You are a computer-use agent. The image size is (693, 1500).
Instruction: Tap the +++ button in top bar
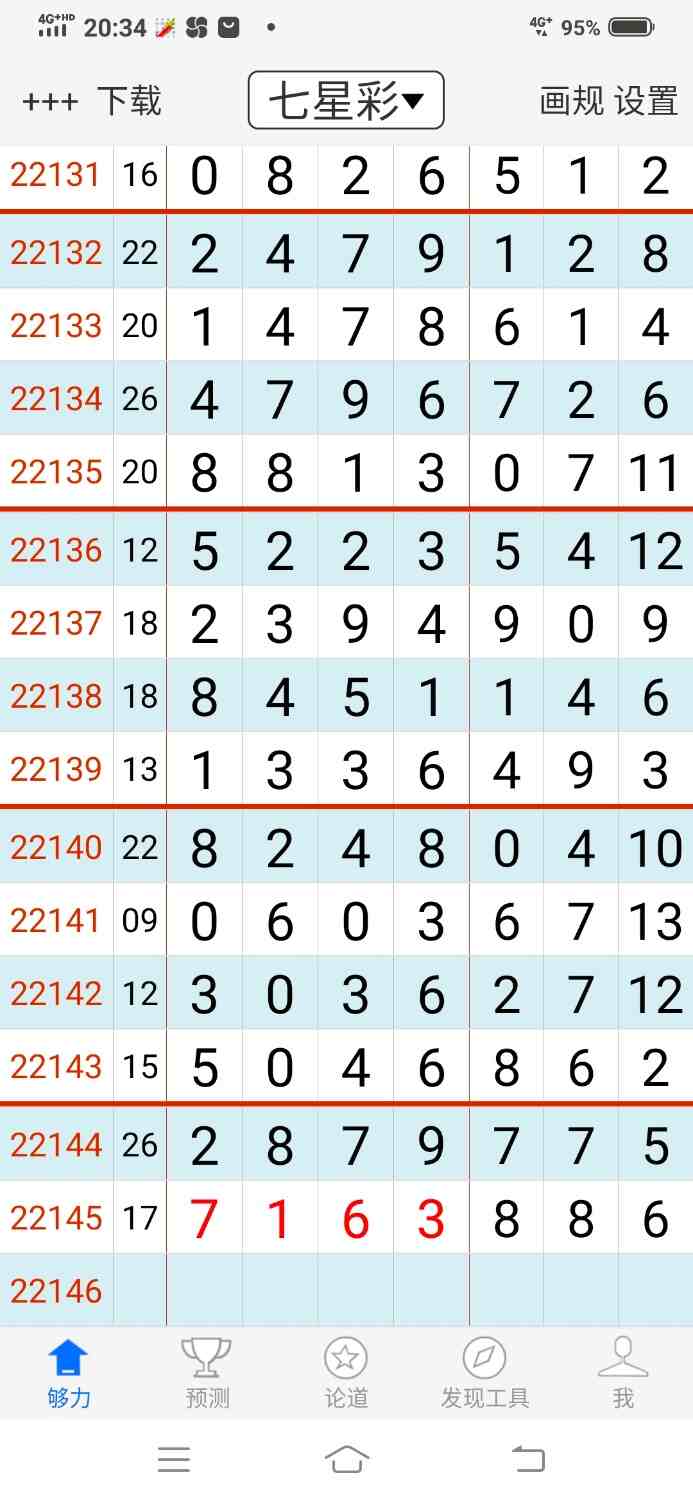[50, 102]
